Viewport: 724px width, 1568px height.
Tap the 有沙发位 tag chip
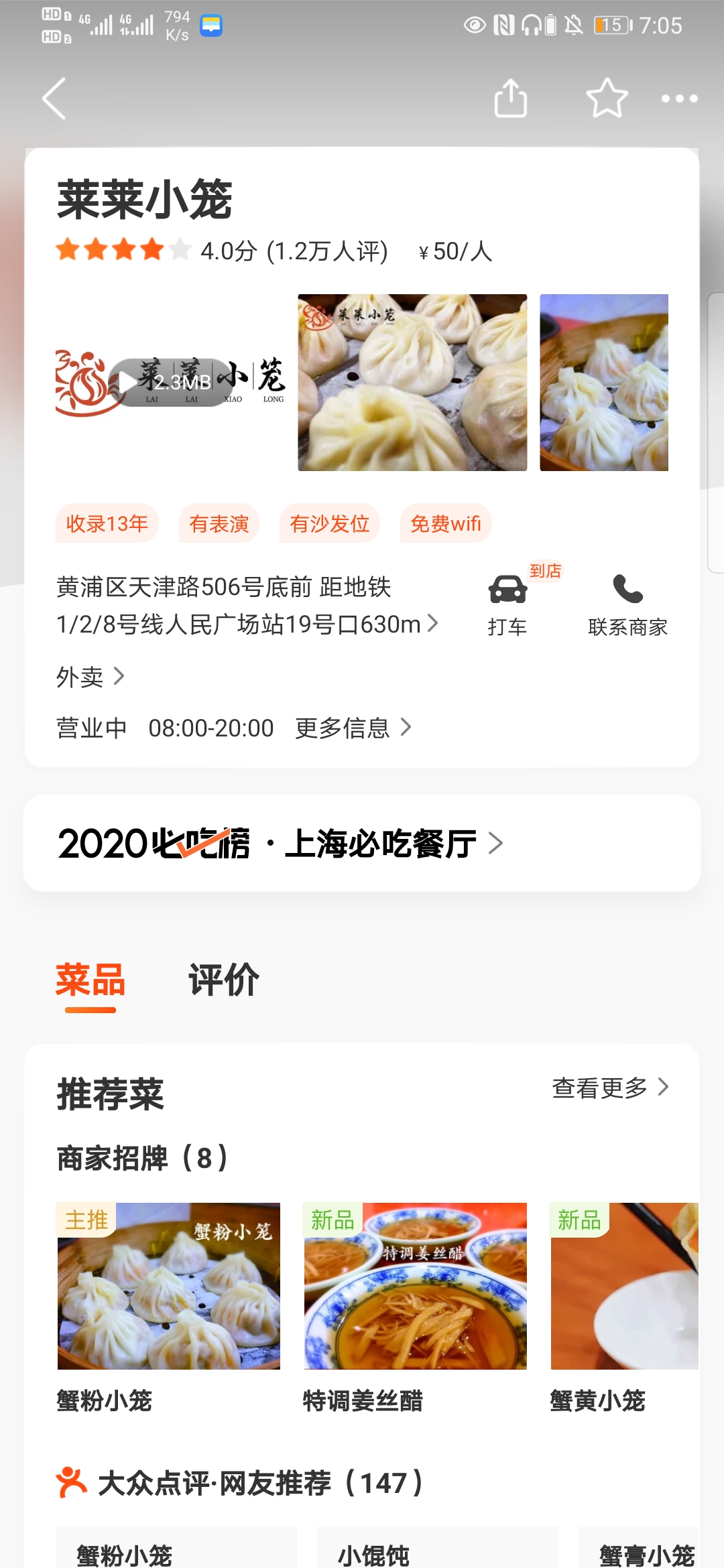329,523
